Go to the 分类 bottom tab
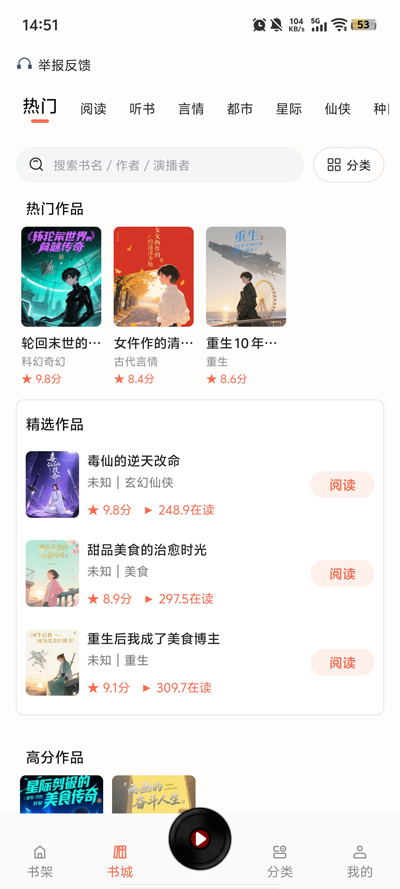 [280, 861]
